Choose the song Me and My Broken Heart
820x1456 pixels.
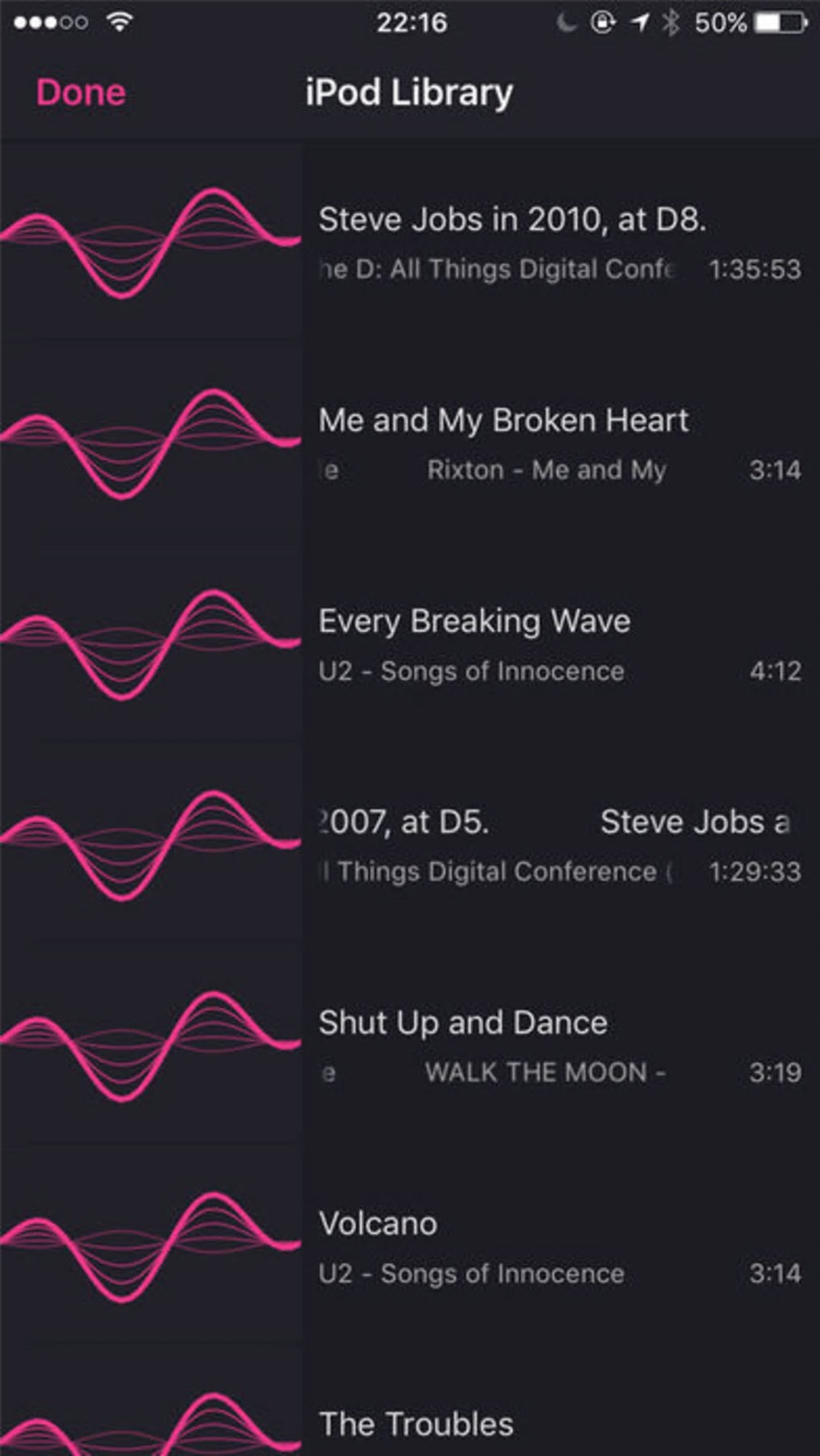point(503,442)
